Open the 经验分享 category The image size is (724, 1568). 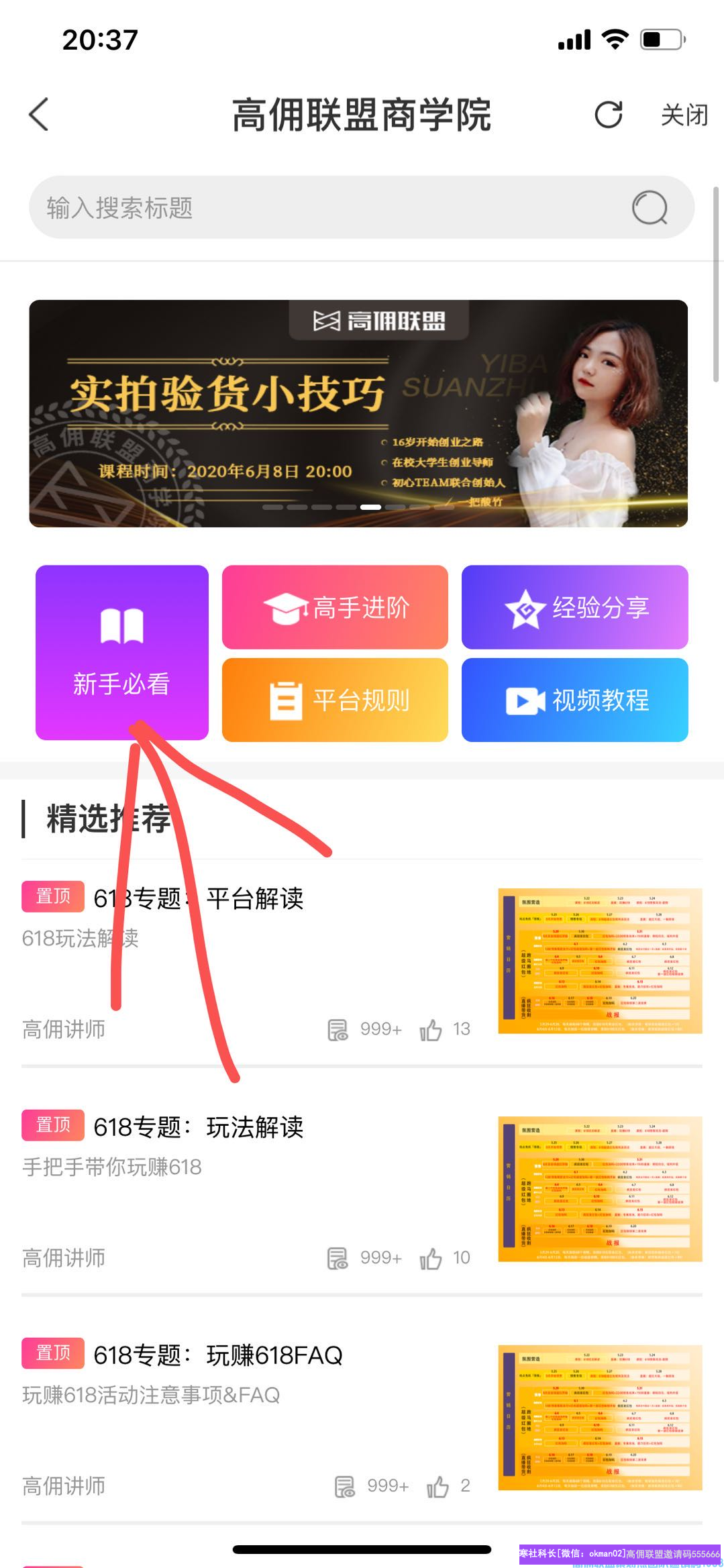pyautogui.click(x=574, y=607)
